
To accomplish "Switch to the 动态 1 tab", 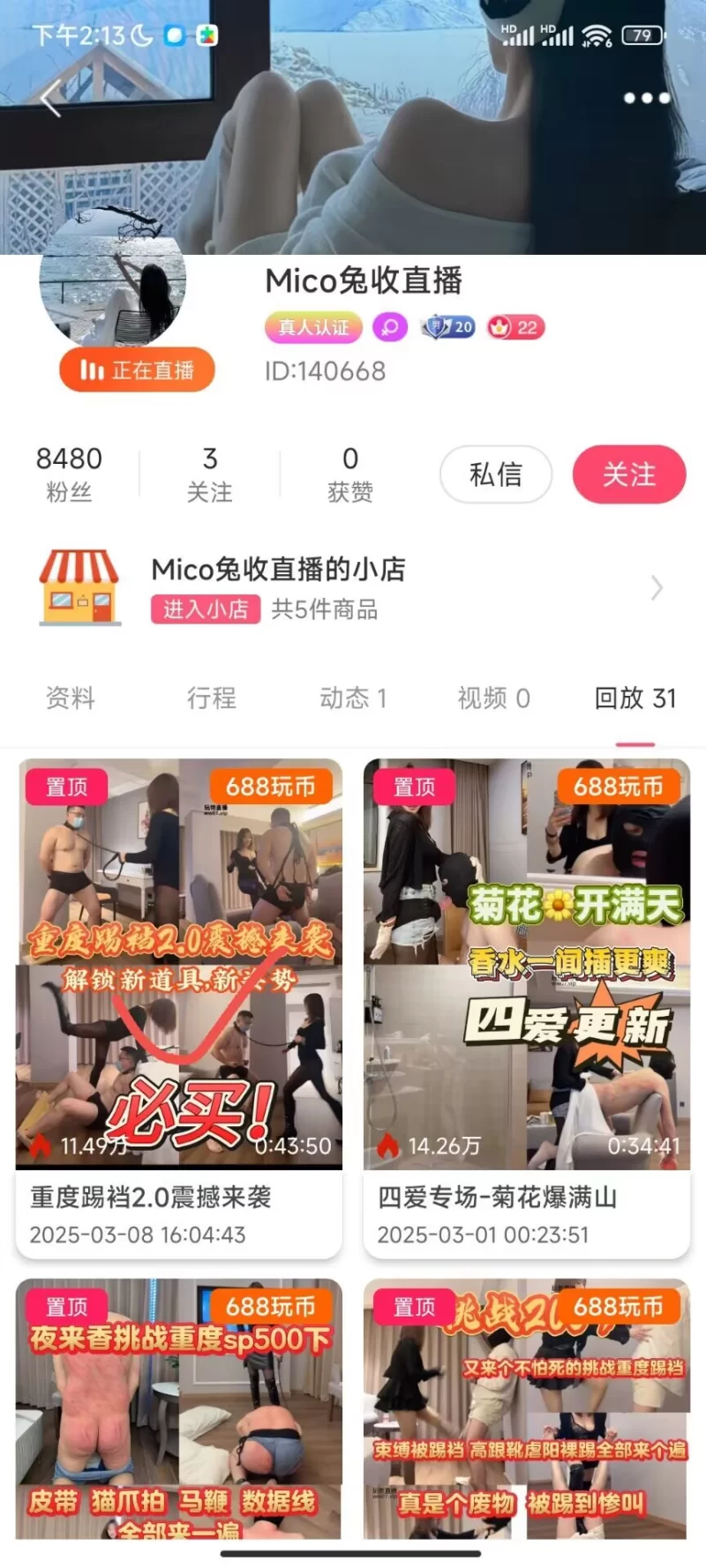I will coord(353,698).
